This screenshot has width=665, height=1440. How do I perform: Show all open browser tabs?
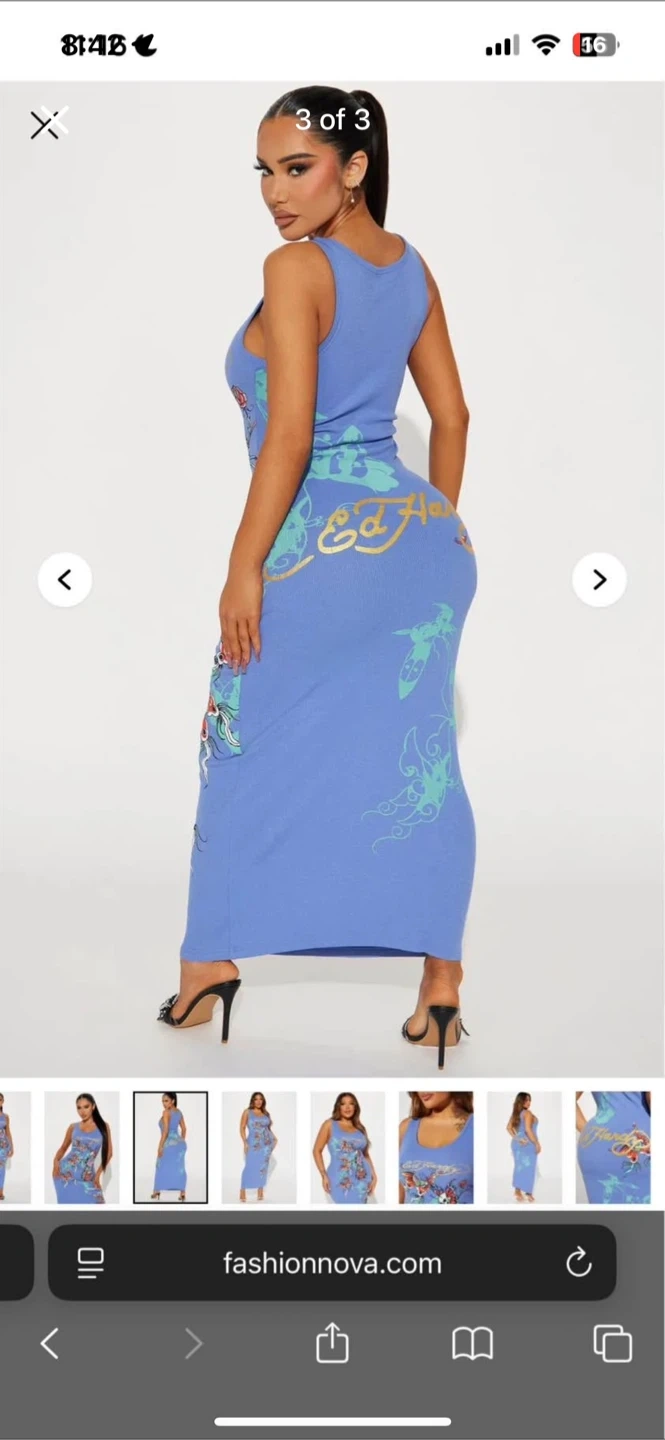612,1344
